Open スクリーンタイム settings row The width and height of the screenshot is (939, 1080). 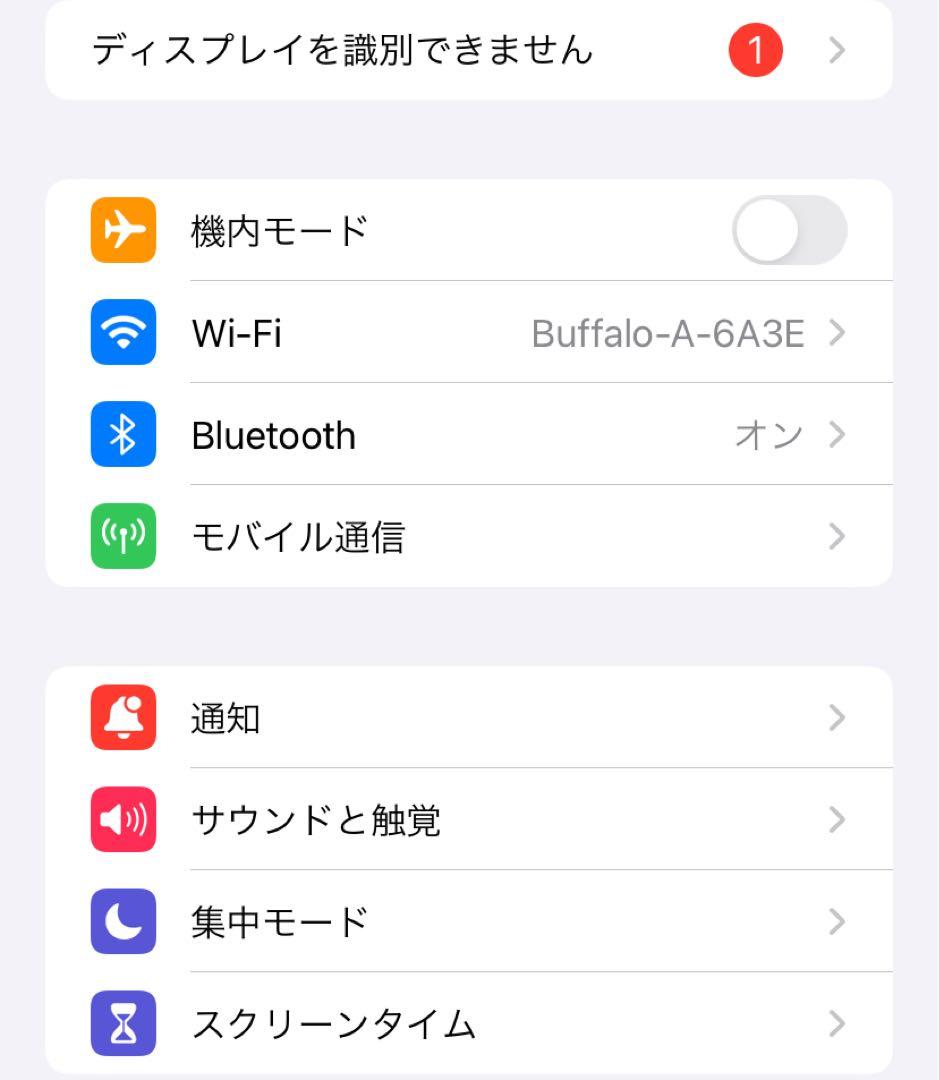point(450,1022)
